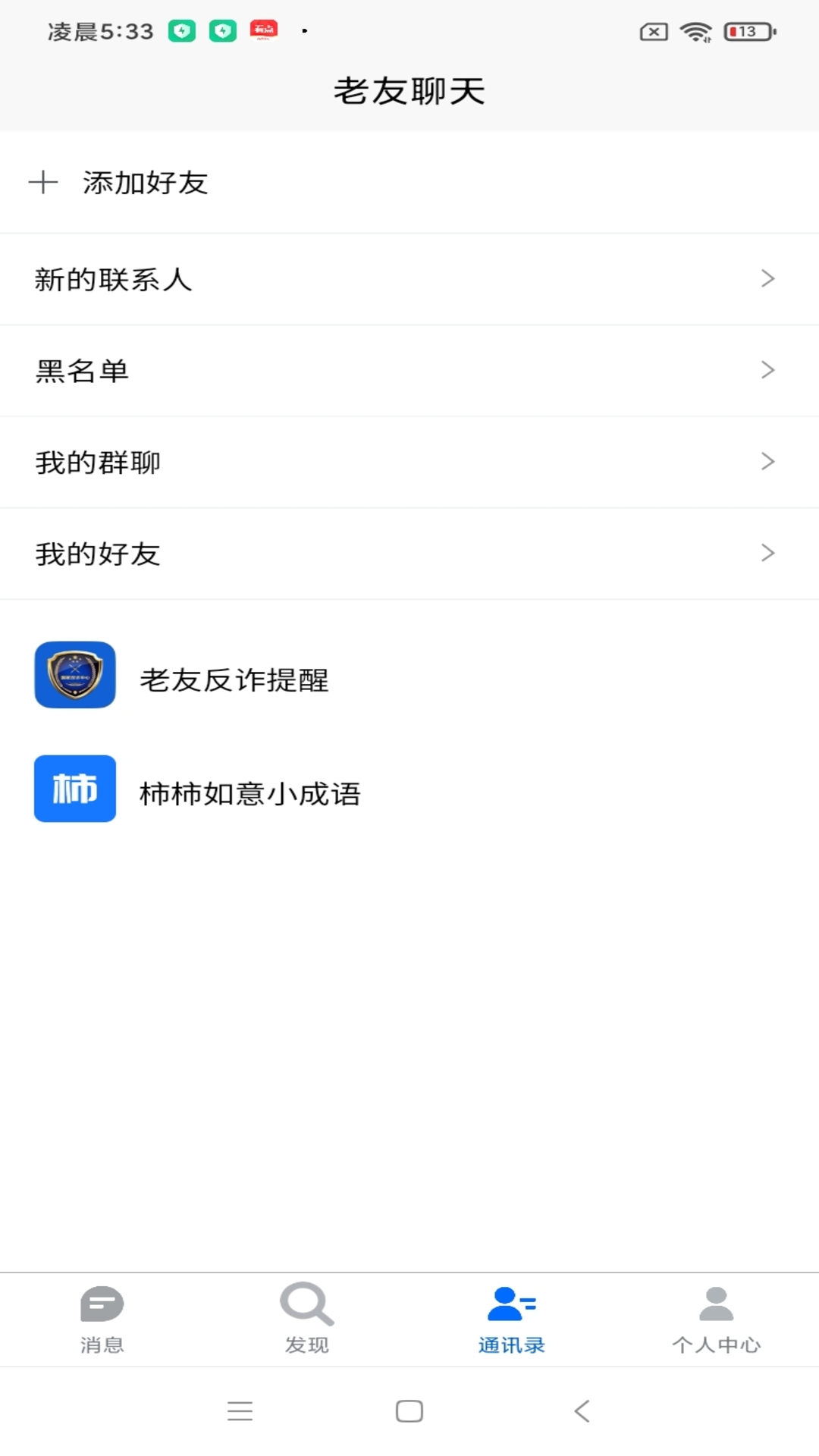Expand 新的联系人 using its chevron
This screenshot has width=819, height=1456.
click(767, 278)
